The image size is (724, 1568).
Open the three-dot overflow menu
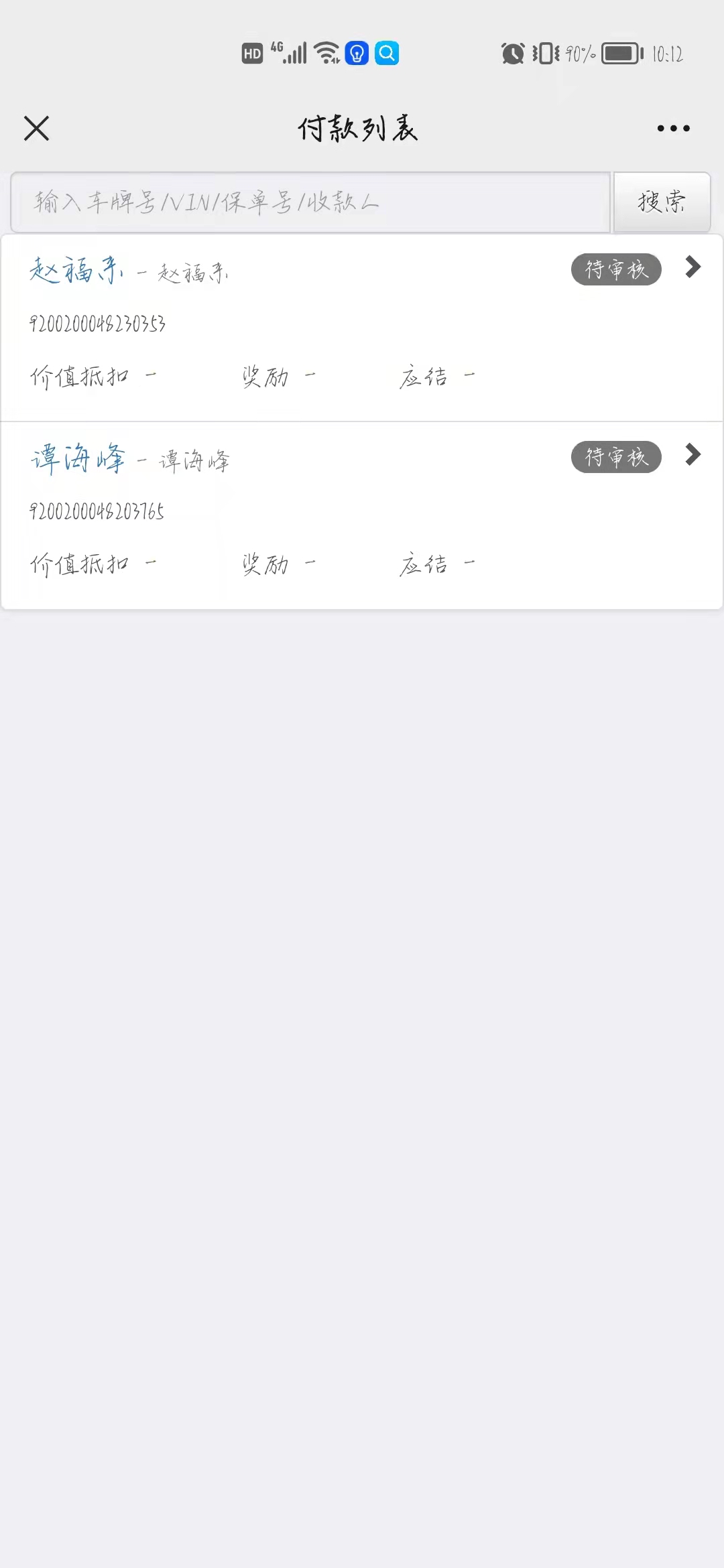click(x=673, y=129)
